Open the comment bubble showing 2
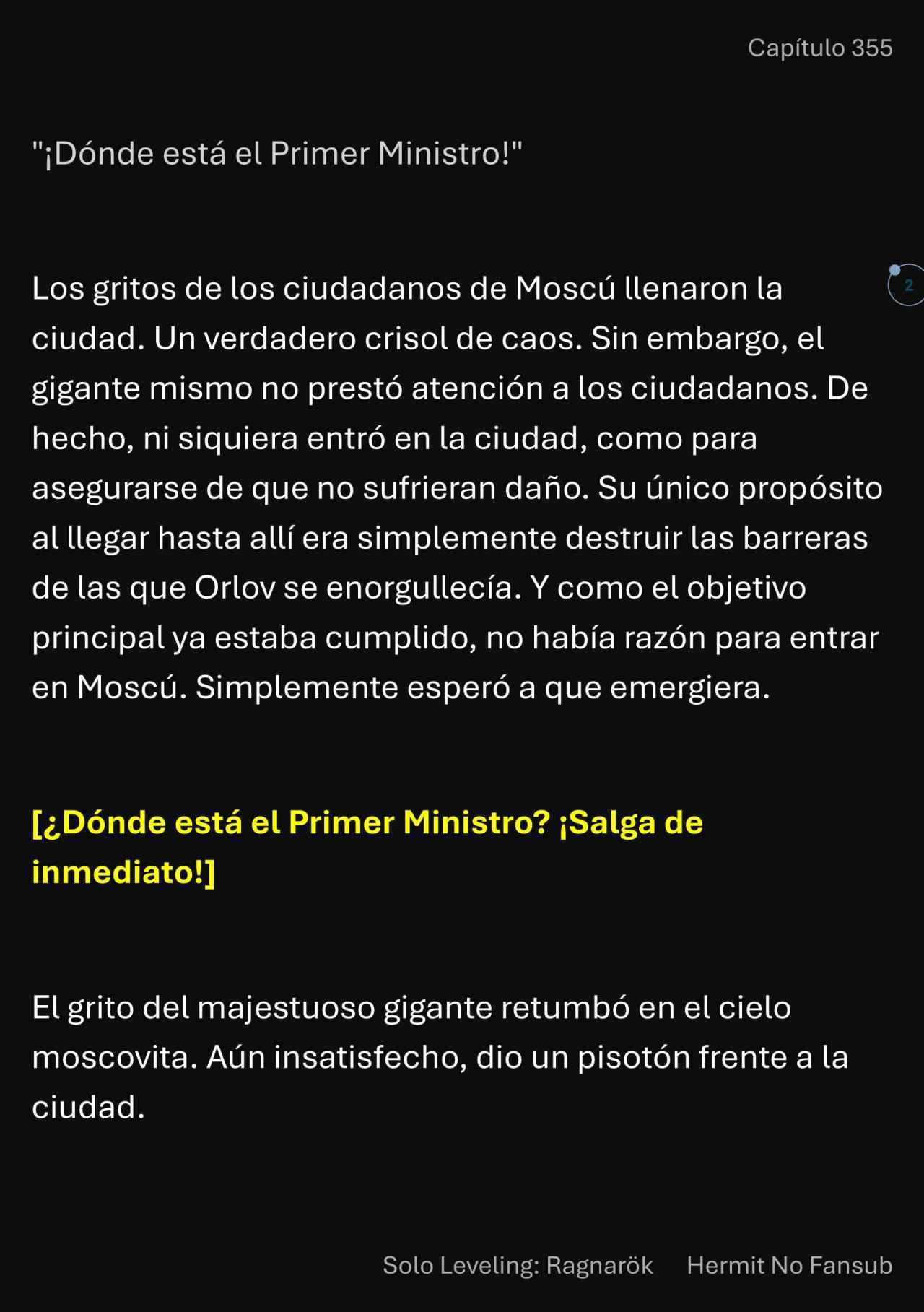The width and height of the screenshot is (924, 1312). click(x=907, y=285)
